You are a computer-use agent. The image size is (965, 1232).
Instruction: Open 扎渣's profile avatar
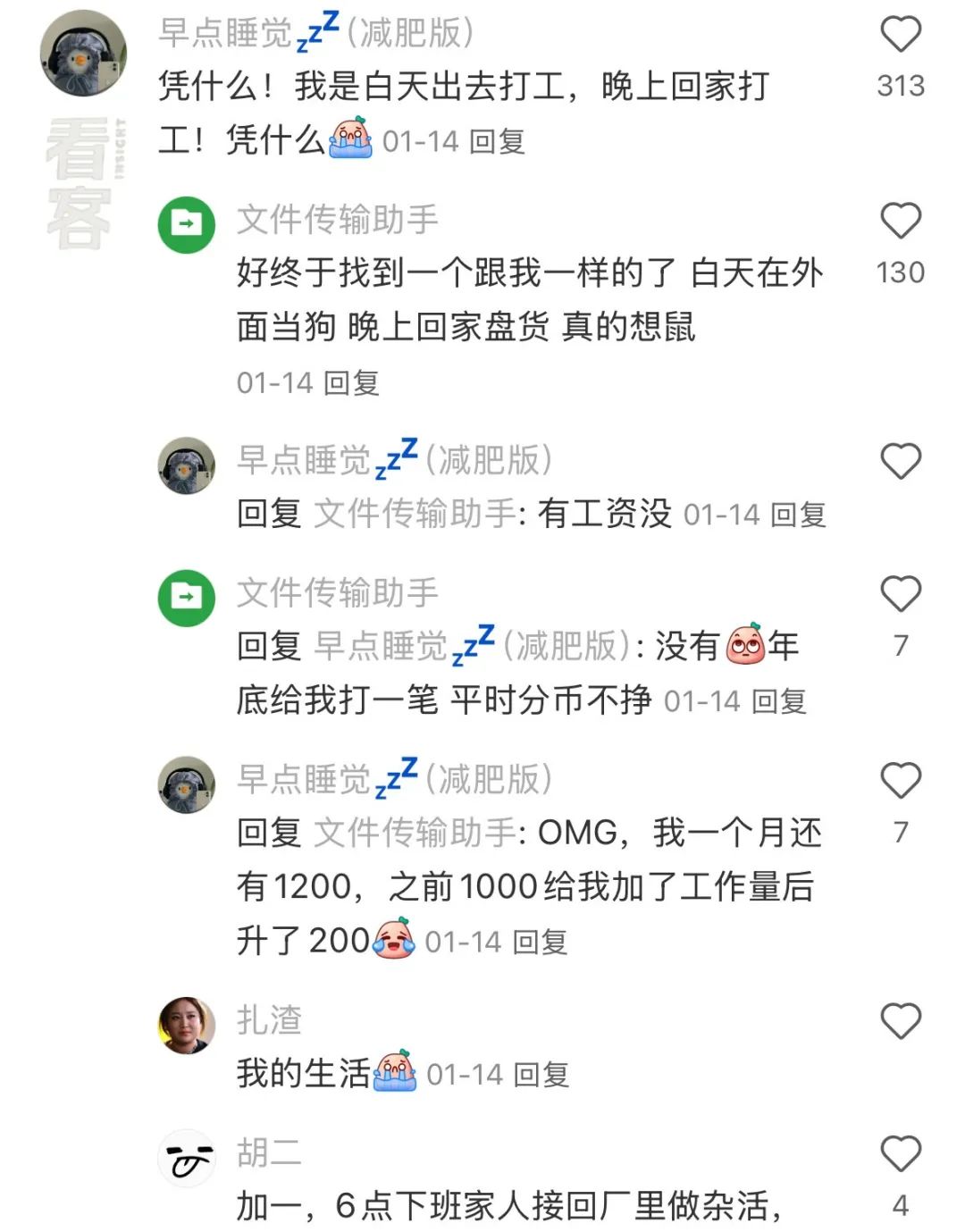pyautogui.click(x=187, y=1025)
